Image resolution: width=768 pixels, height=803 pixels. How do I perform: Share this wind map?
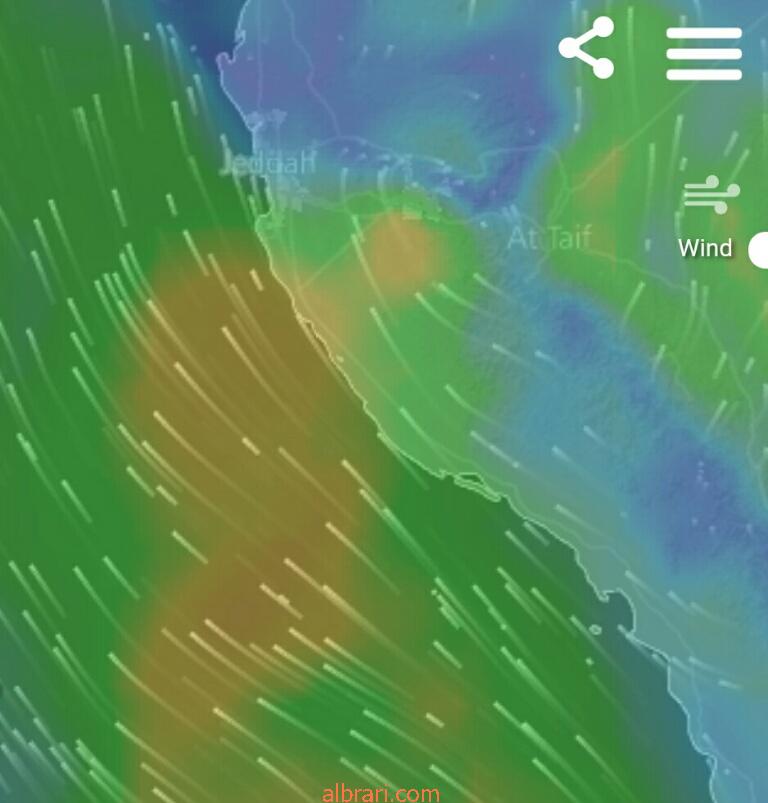[587, 48]
